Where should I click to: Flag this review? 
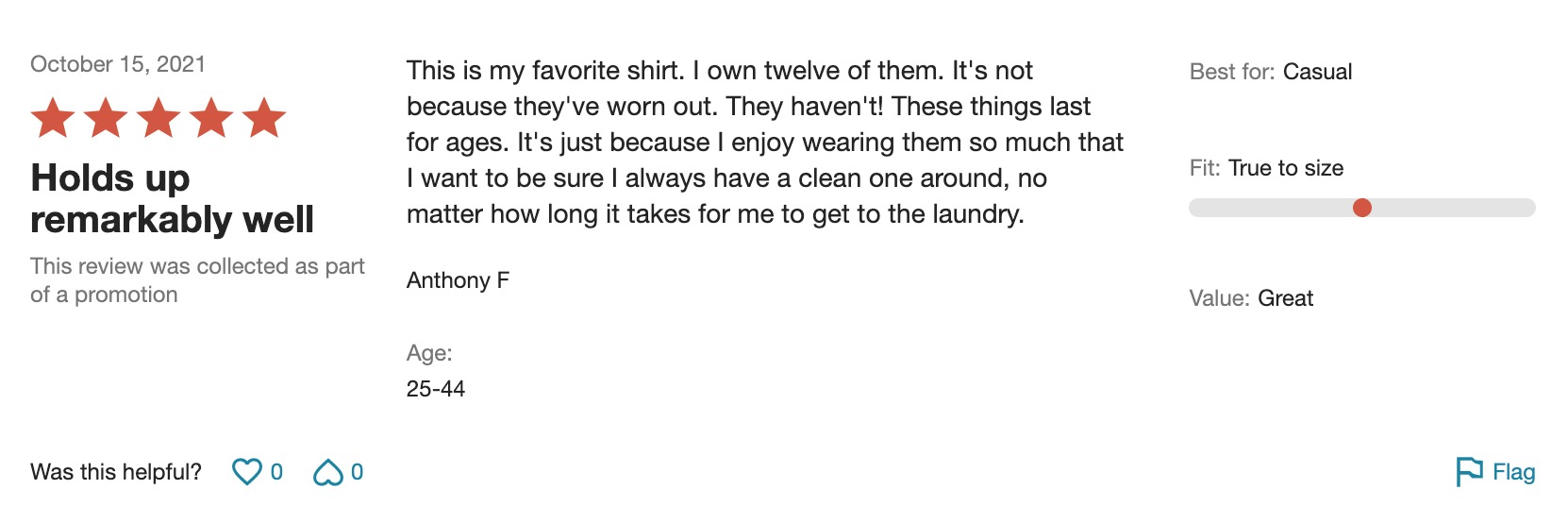1495,471
